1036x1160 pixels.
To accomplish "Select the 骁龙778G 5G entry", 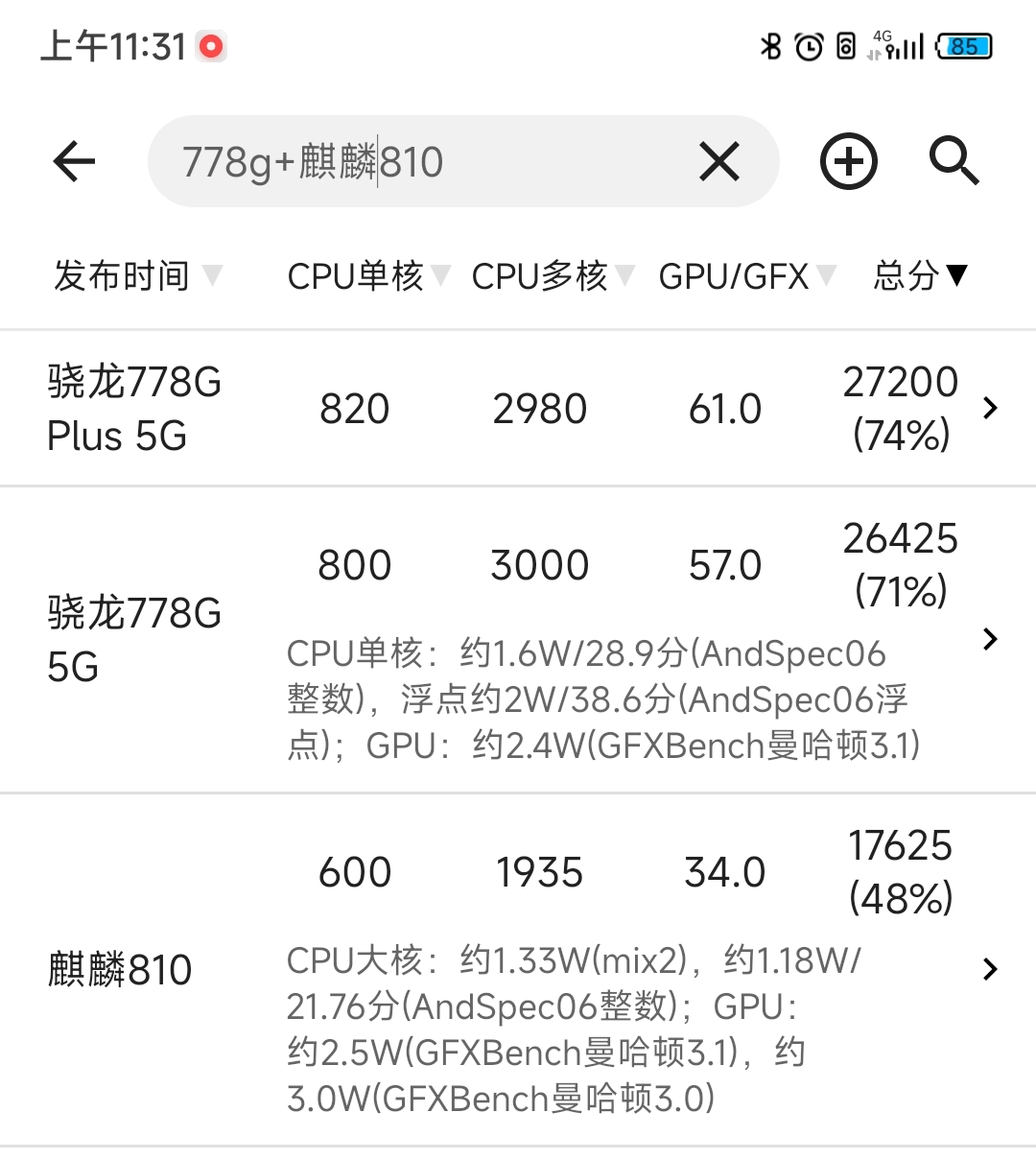I will [x=133, y=638].
